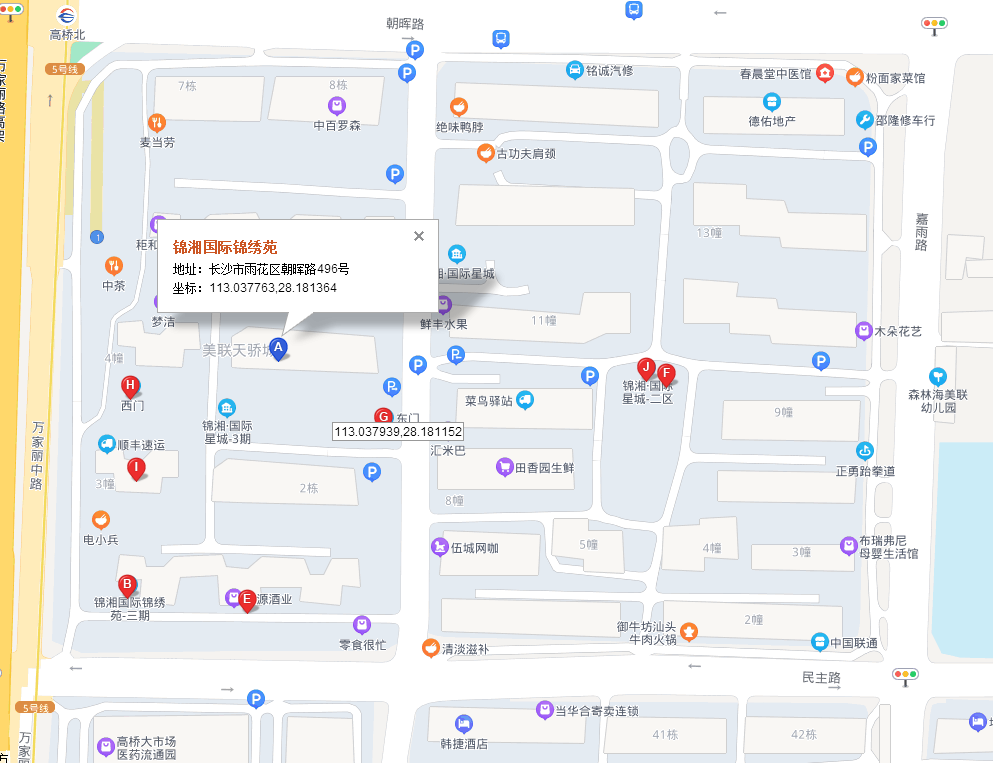The image size is (993, 763).
Task: Select the blue marker A
Action: tap(280, 348)
